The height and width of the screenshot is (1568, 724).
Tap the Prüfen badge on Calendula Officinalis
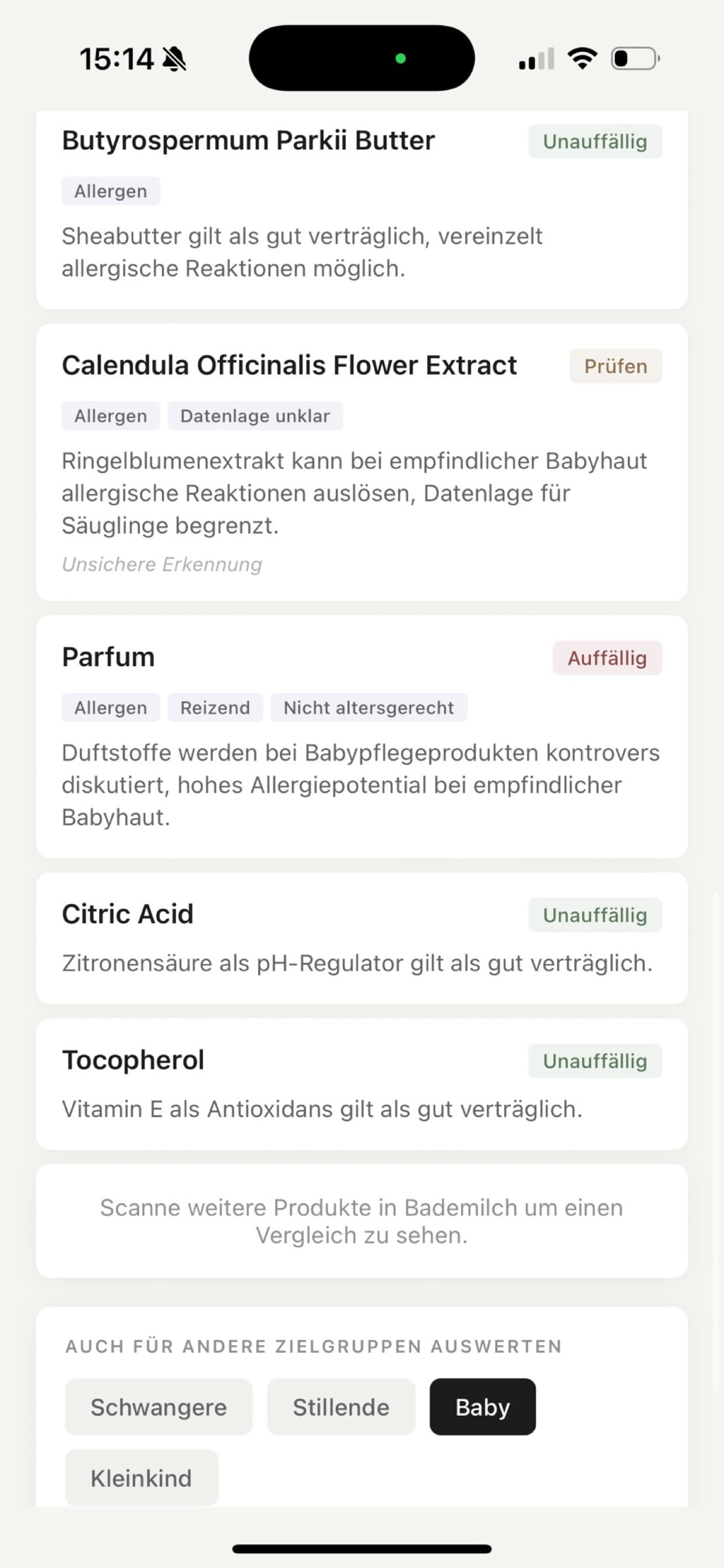click(x=615, y=366)
